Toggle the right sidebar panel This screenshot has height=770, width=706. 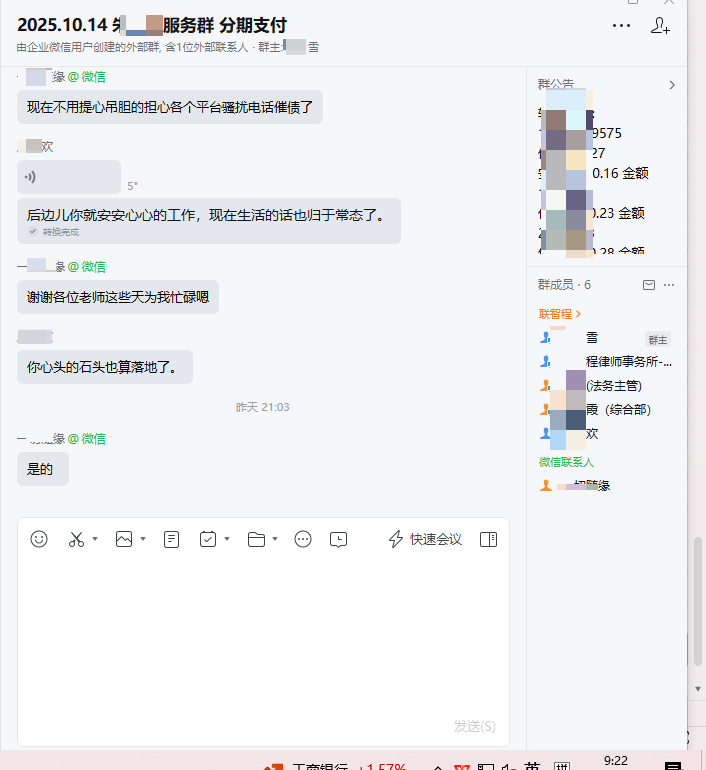(488, 539)
